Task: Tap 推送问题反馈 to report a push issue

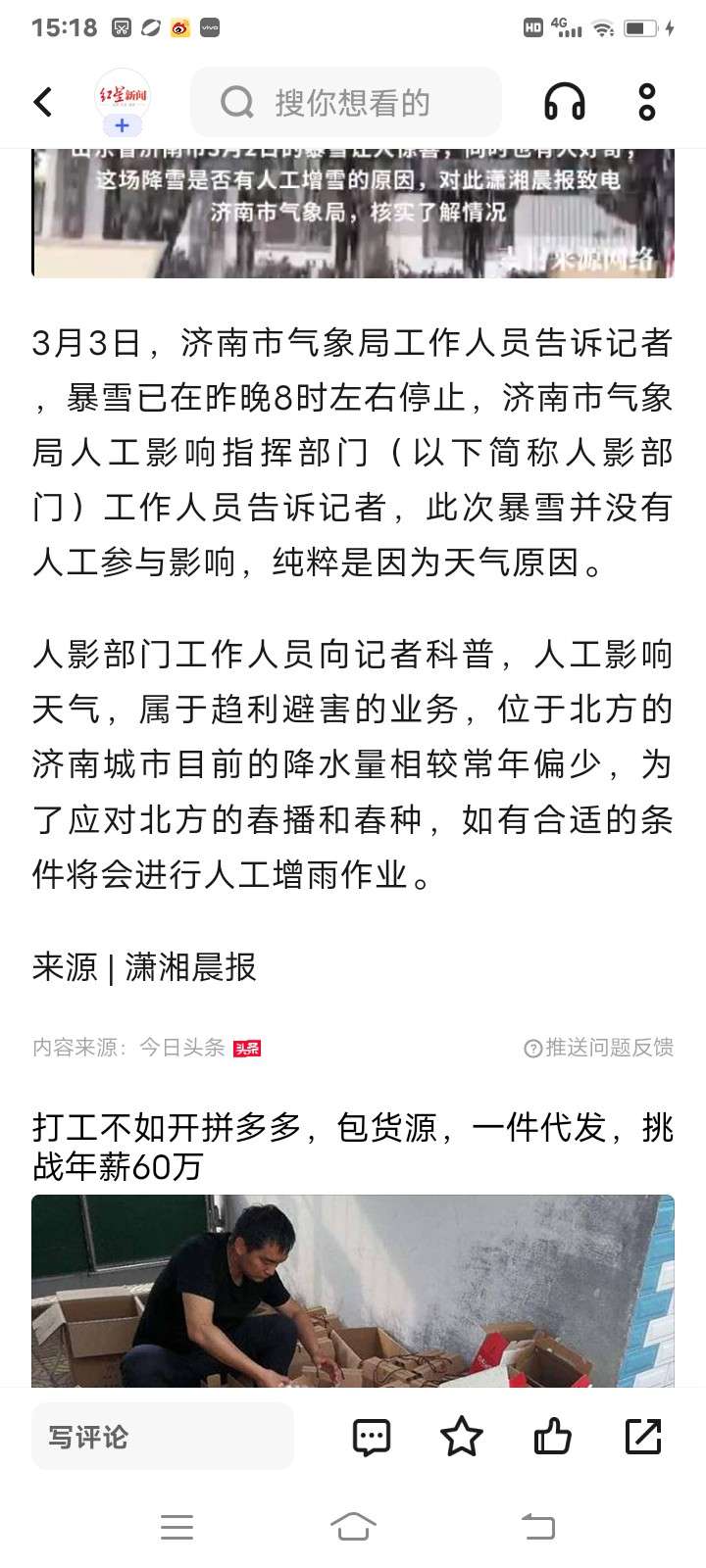Action: click(599, 1048)
